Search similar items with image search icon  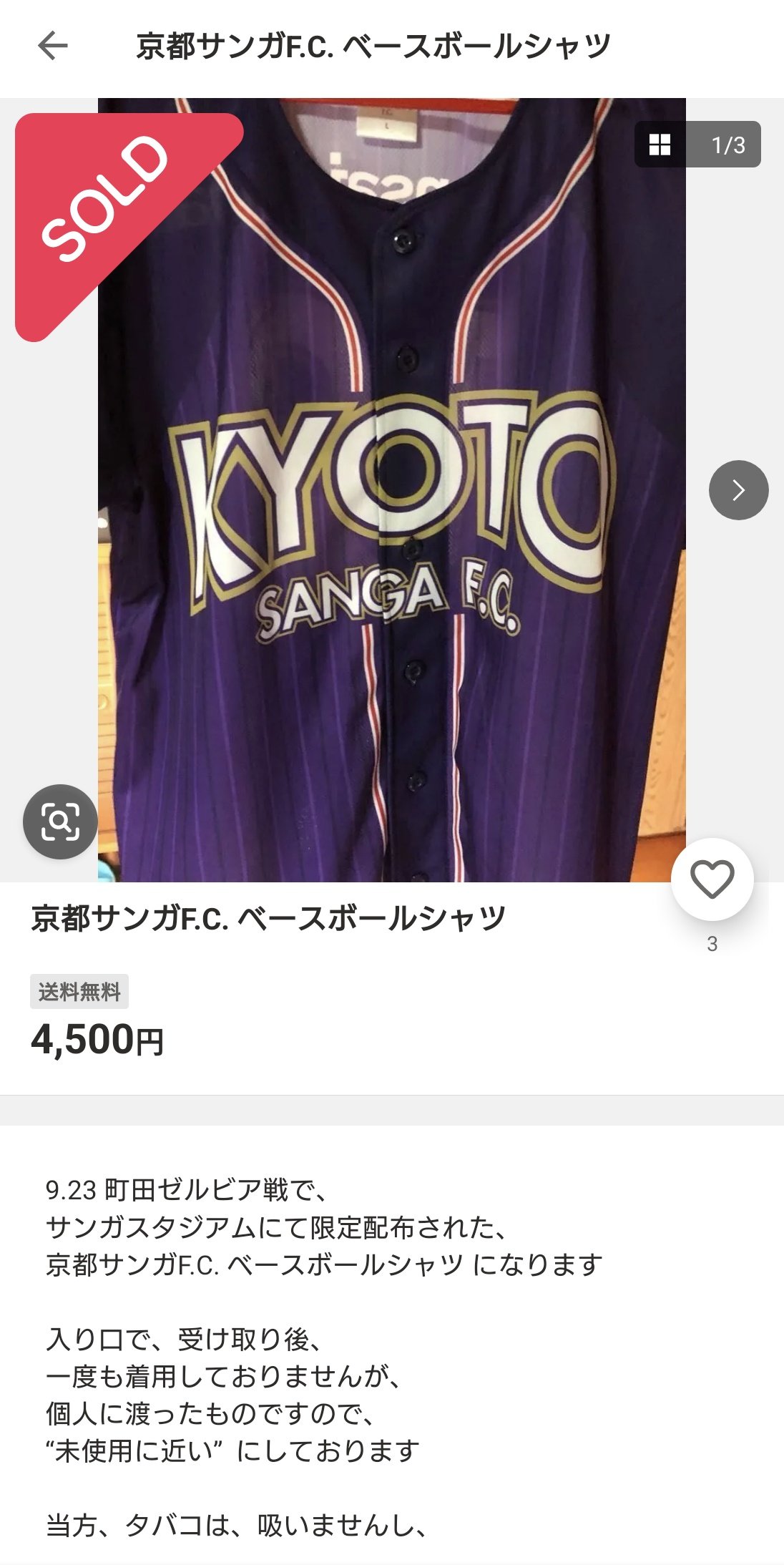pos(60,821)
